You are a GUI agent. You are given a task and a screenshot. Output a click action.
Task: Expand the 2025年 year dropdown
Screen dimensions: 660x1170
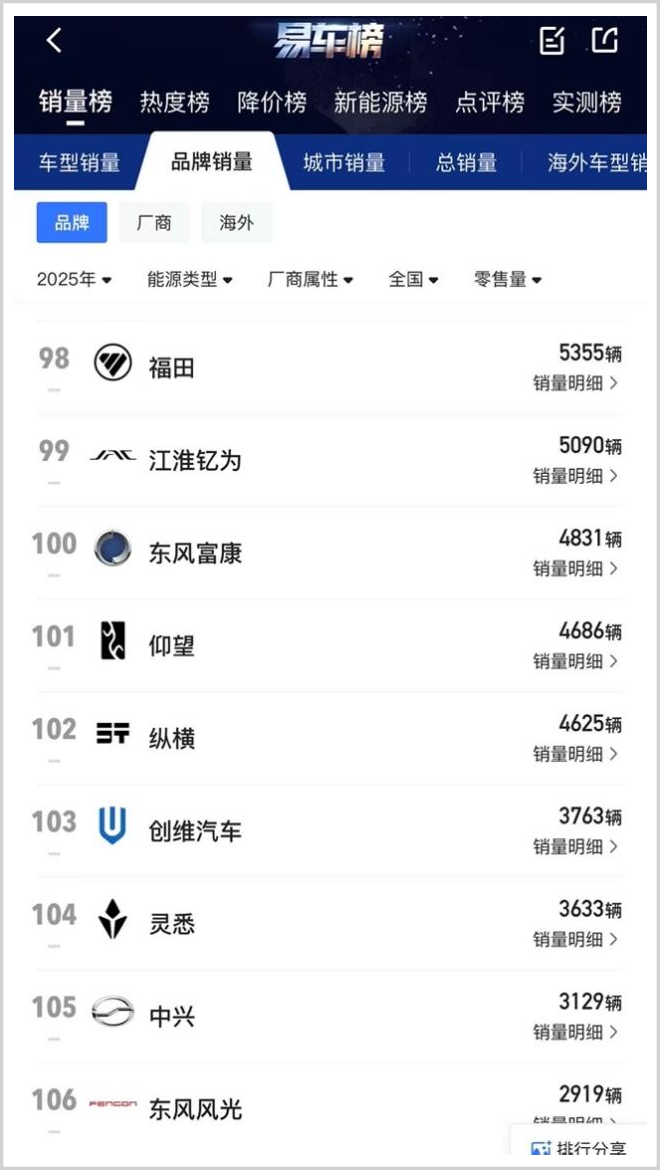click(74, 280)
